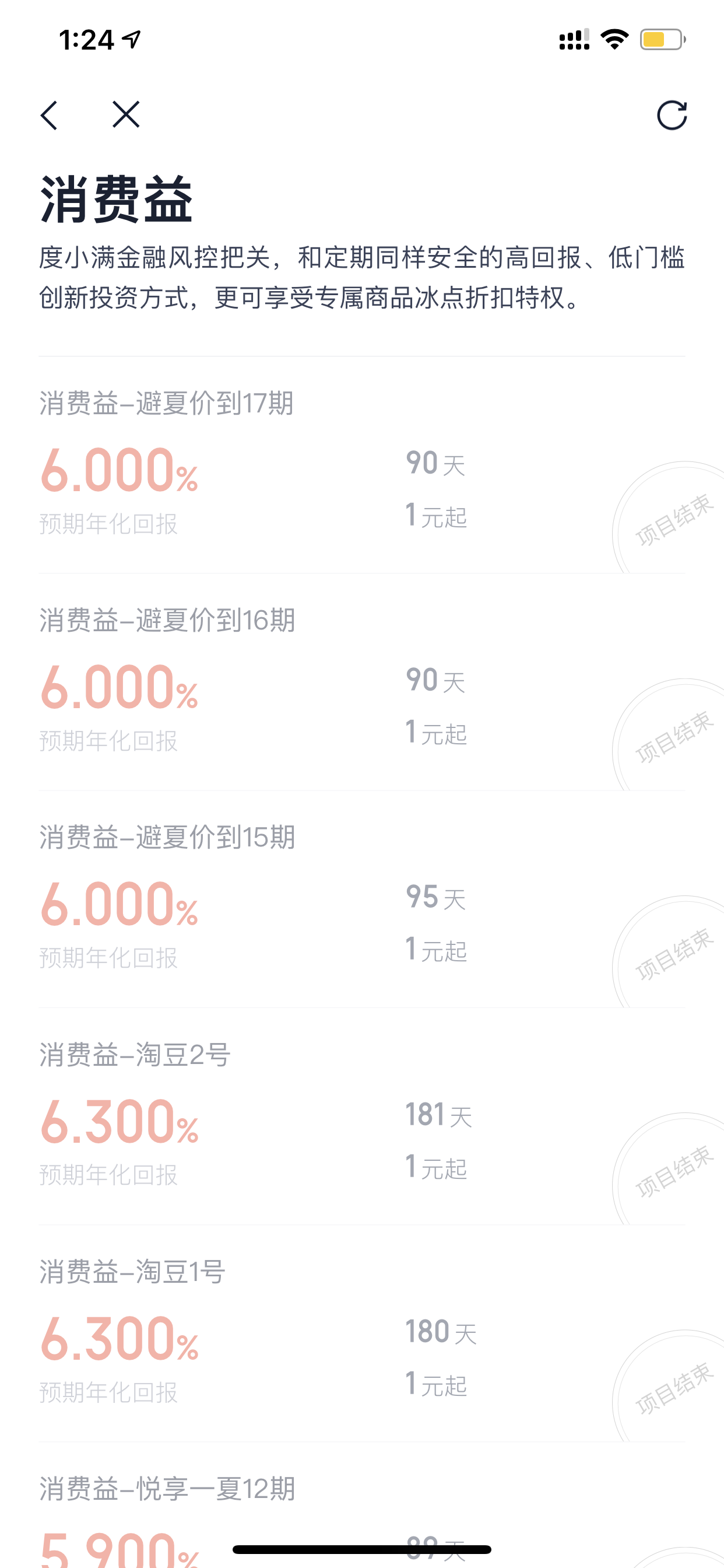The width and height of the screenshot is (724, 1568).
Task: Close the page with the X icon
Action: click(x=126, y=114)
